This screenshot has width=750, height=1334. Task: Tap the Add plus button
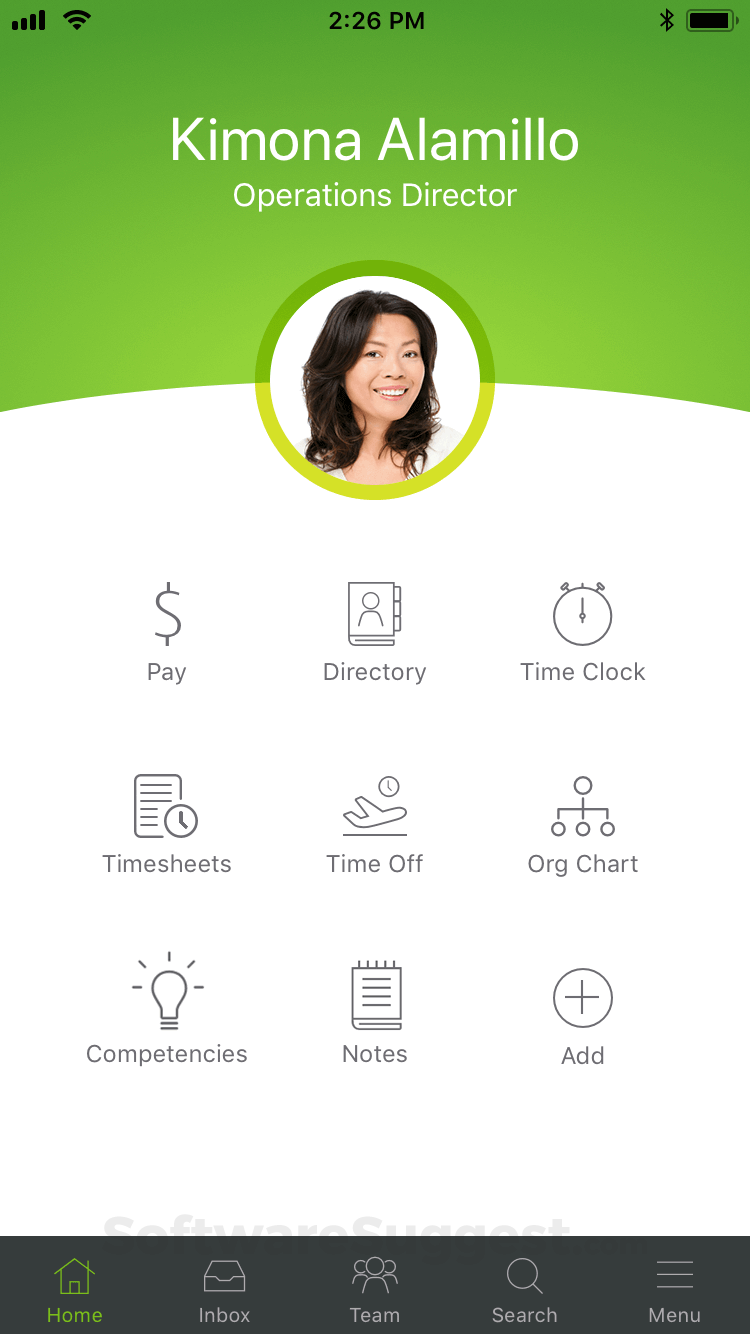(582, 997)
